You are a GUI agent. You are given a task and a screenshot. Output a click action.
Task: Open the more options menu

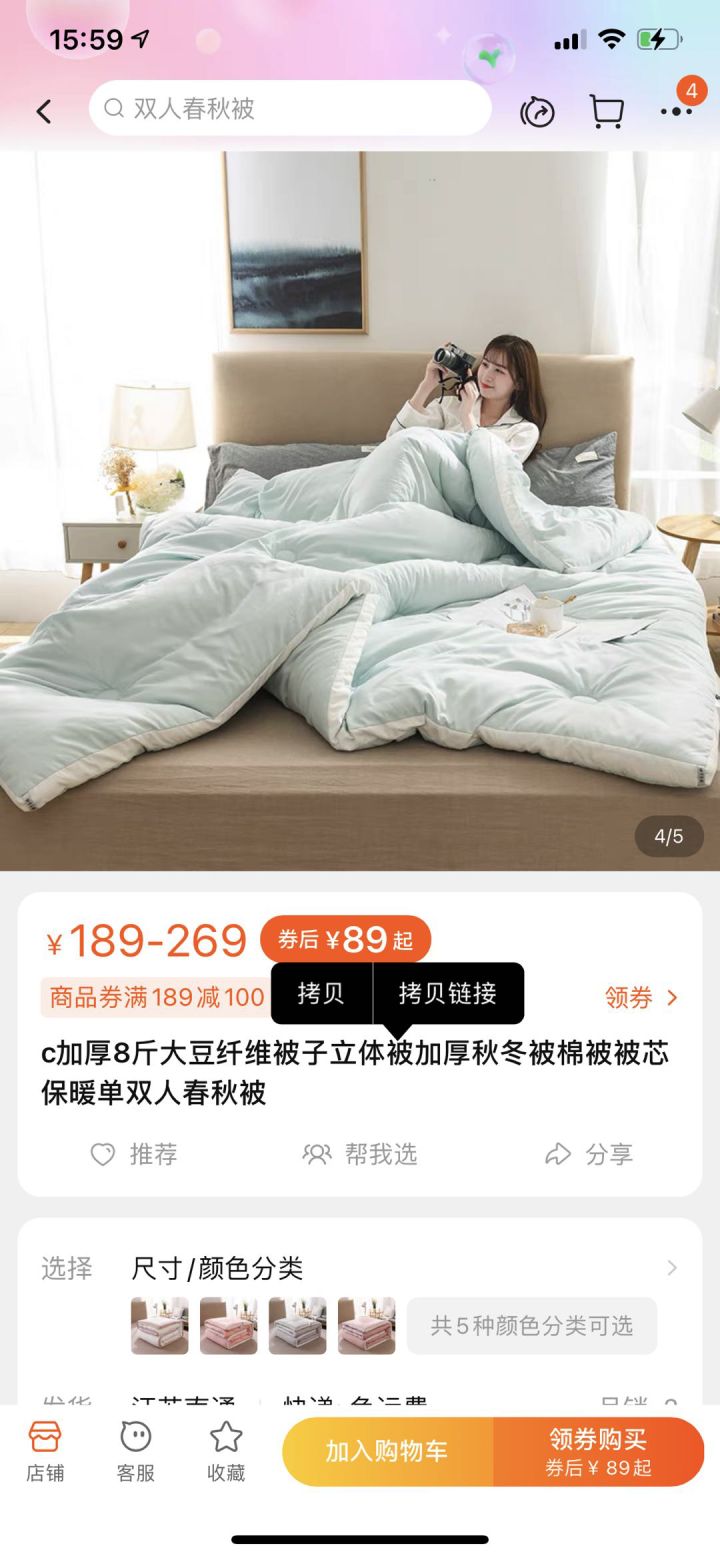pos(677,111)
